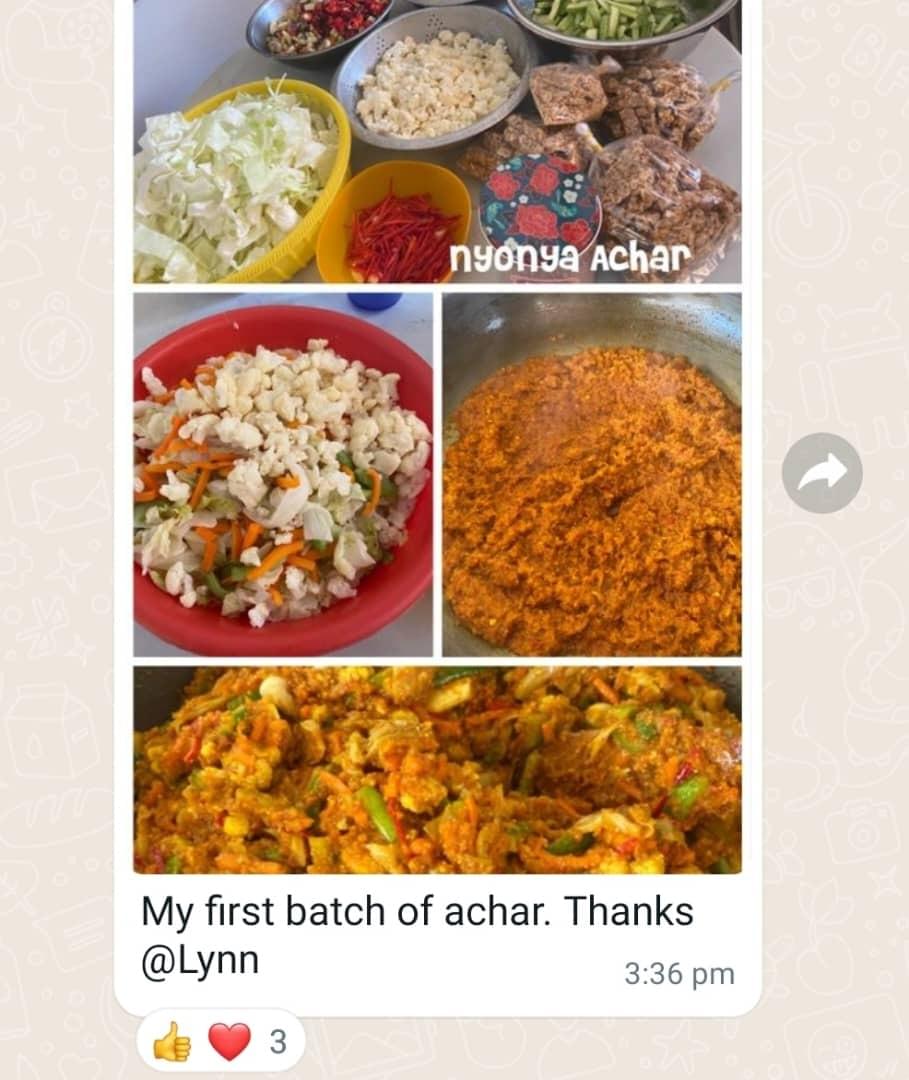This screenshot has height=1080, width=909.
Task: Tap the @Lynn mention in the message
Action: [200, 959]
